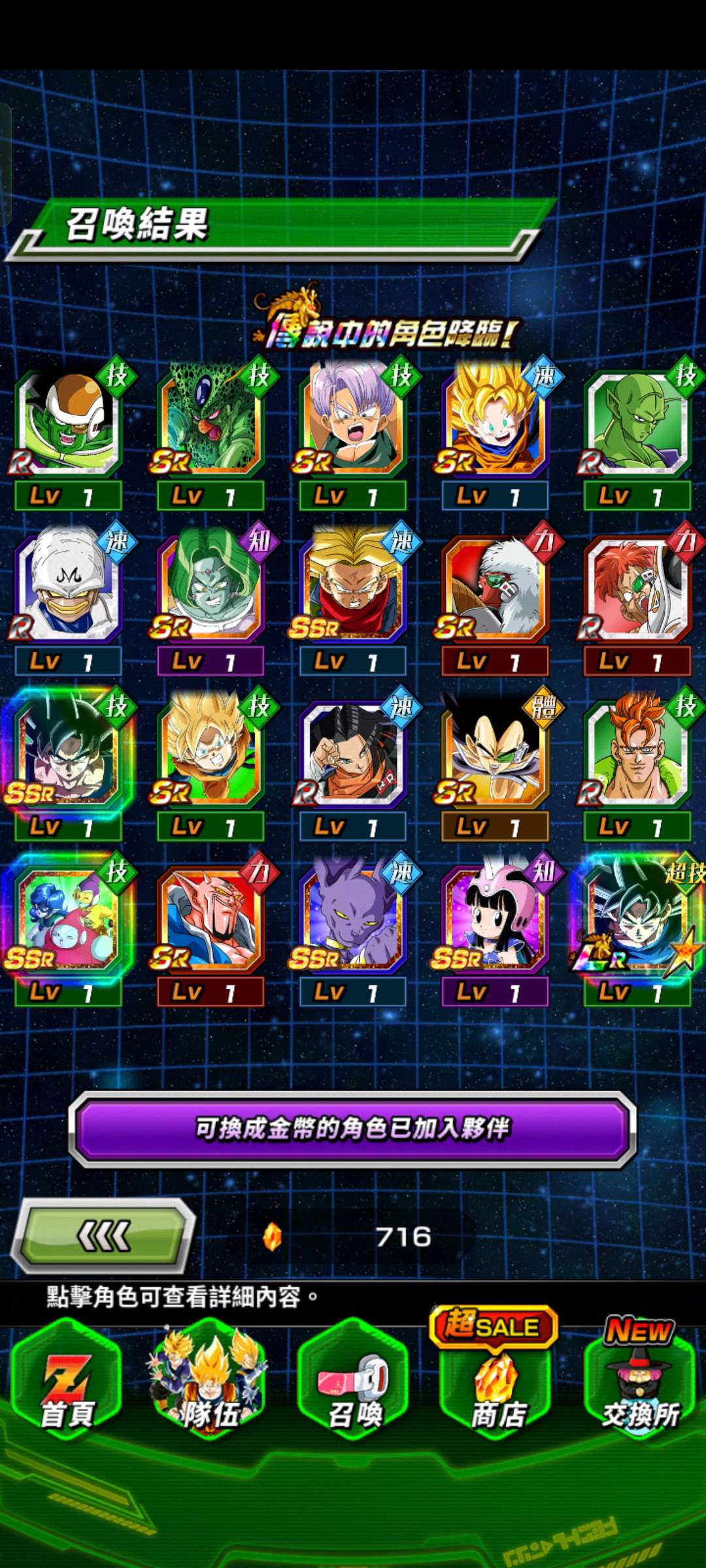Screen dimensions: 706x1568
Task: Tap the purple gold-coin character notice button
Action: coord(352,1128)
